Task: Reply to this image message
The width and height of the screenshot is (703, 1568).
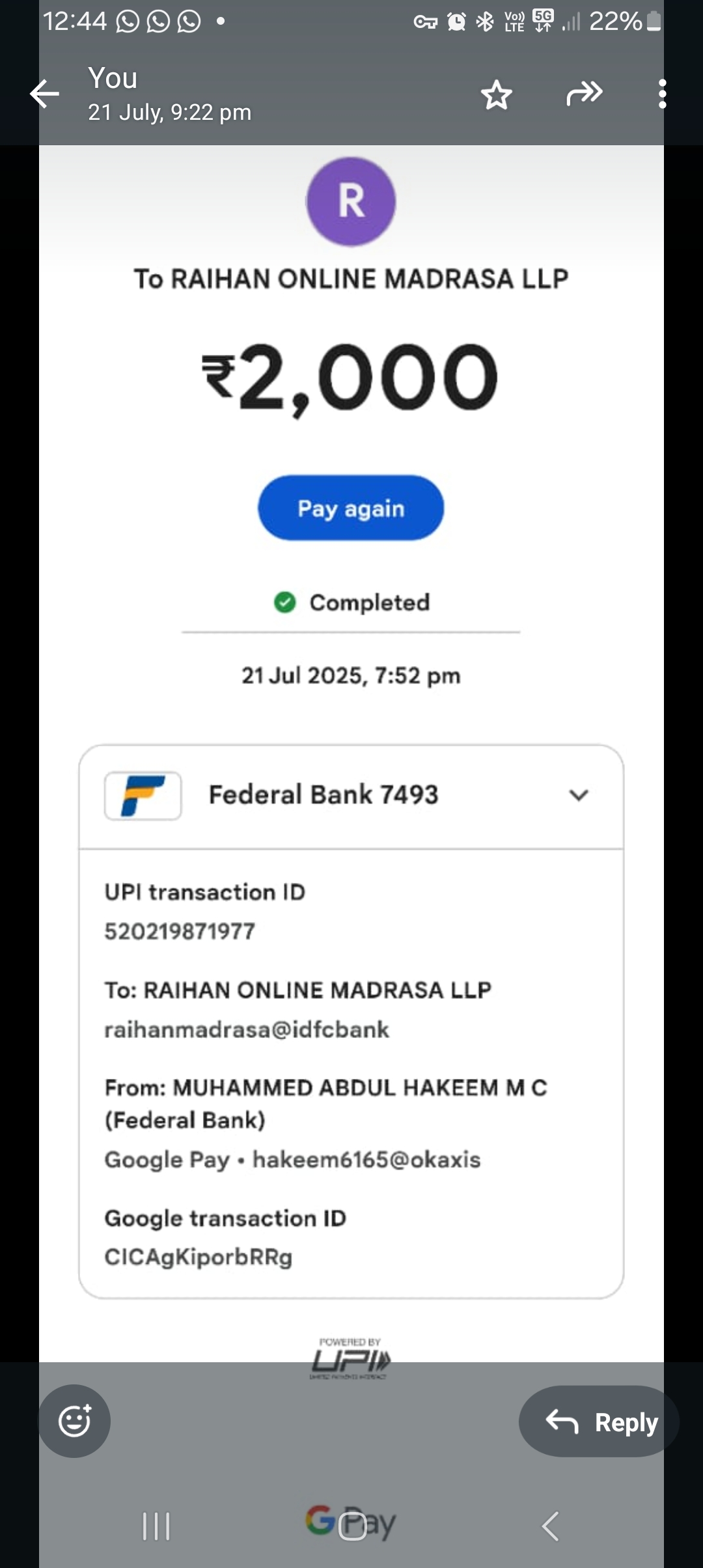Action: click(x=600, y=1421)
